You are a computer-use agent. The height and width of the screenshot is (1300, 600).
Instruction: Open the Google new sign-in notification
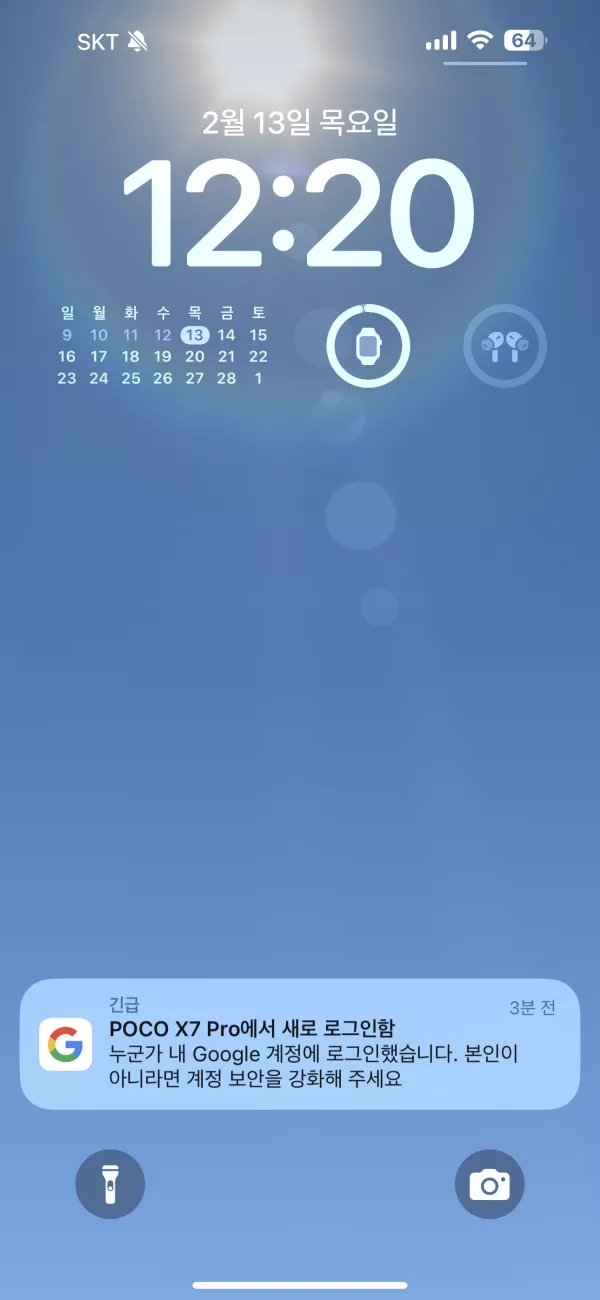[300, 1044]
